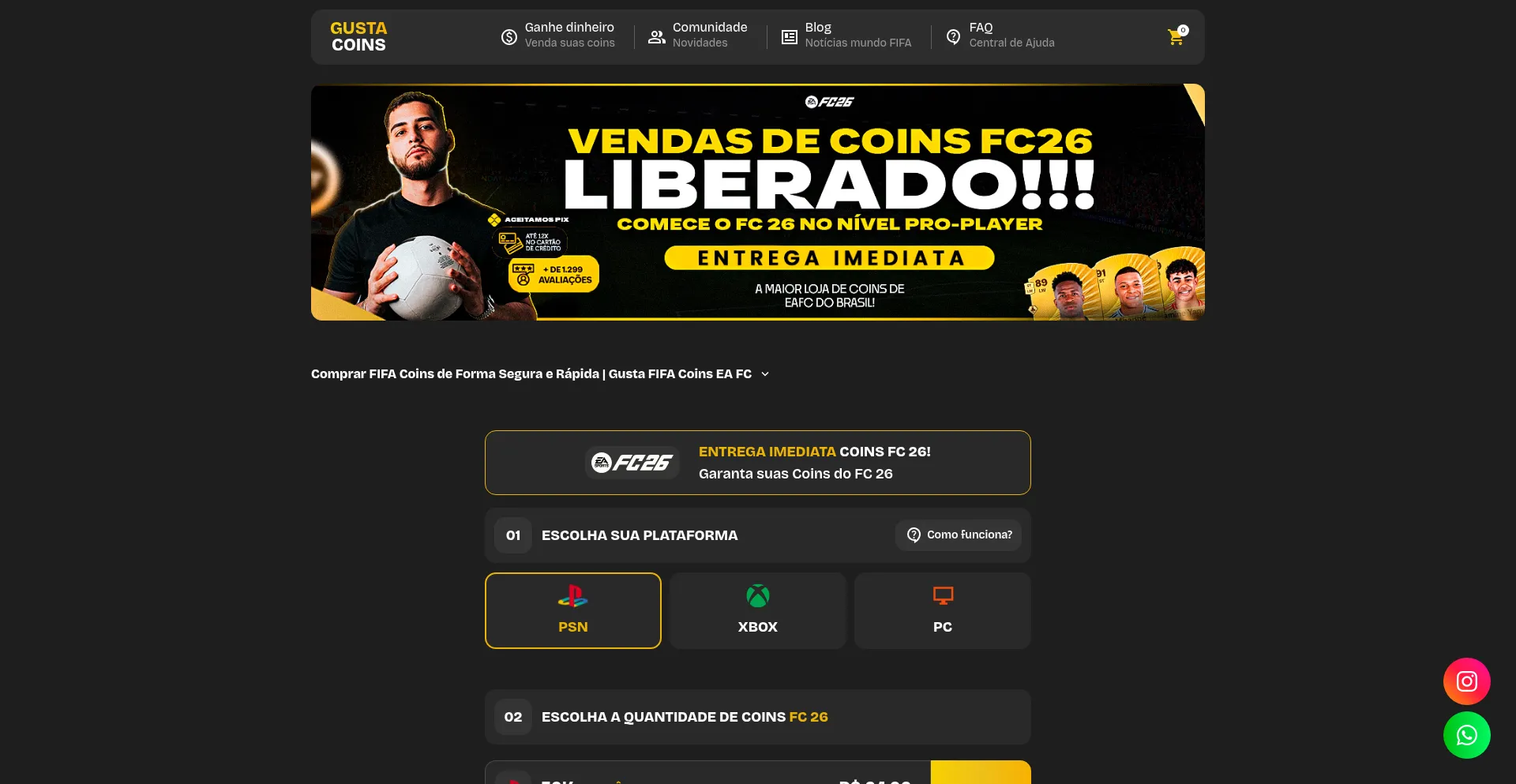The image size is (1516, 784).
Task: Tap the Entrega Imediata Coins FC 26 card
Action: click(757, 463)
